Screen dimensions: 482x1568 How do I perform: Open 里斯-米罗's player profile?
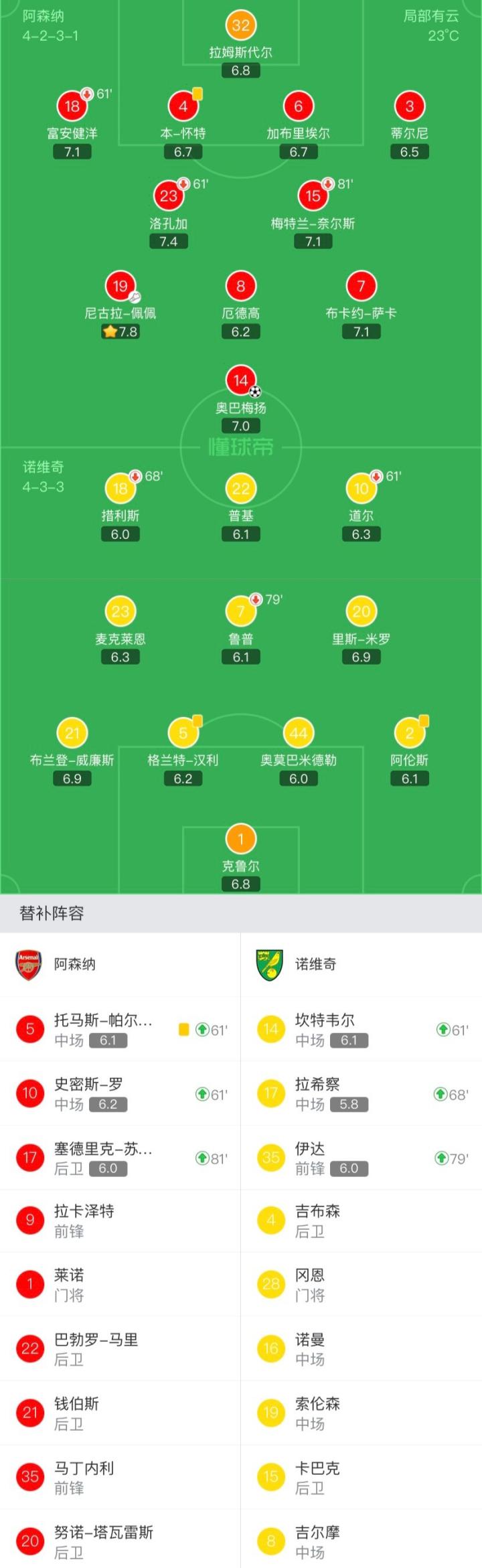[x=361, y=612]
